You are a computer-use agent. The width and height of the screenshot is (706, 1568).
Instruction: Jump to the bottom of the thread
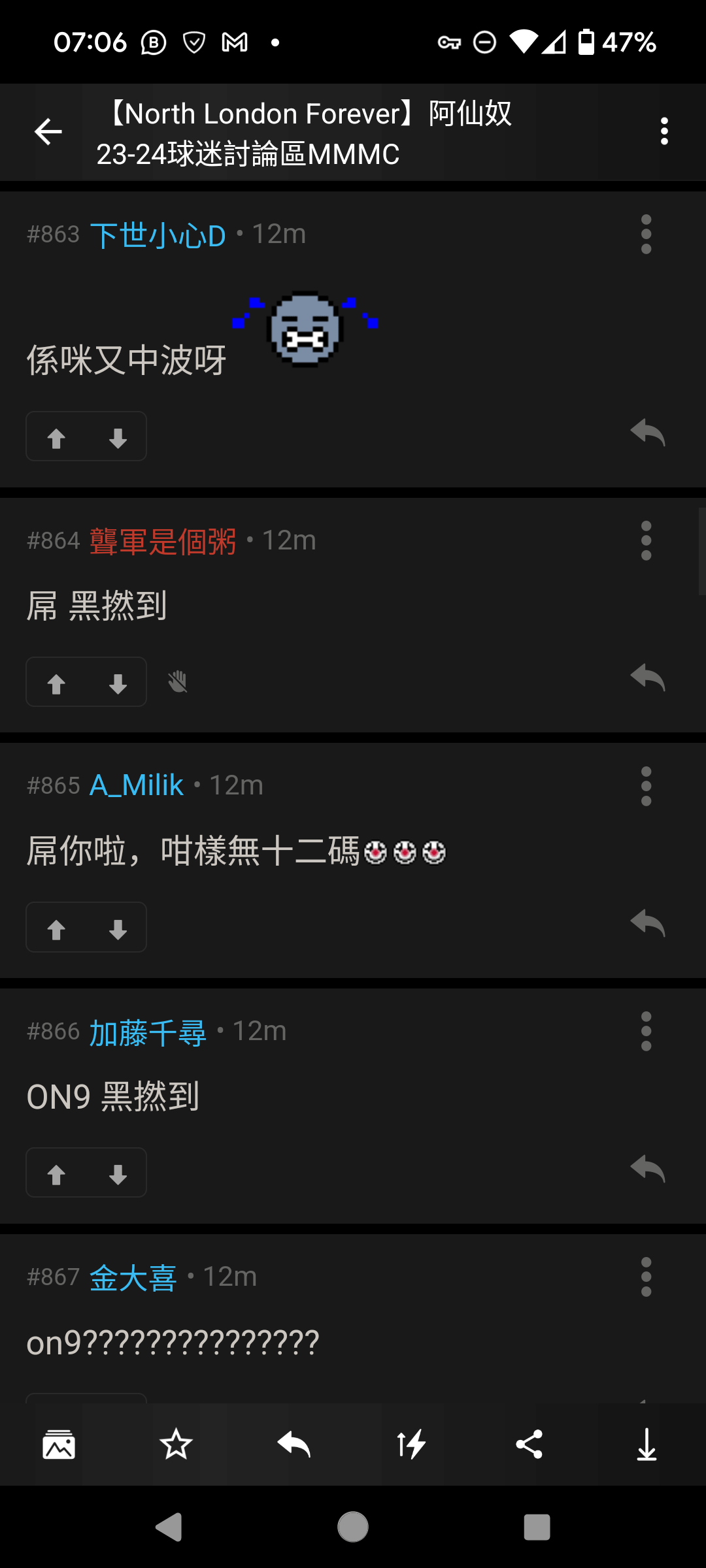click(647, 1444)
